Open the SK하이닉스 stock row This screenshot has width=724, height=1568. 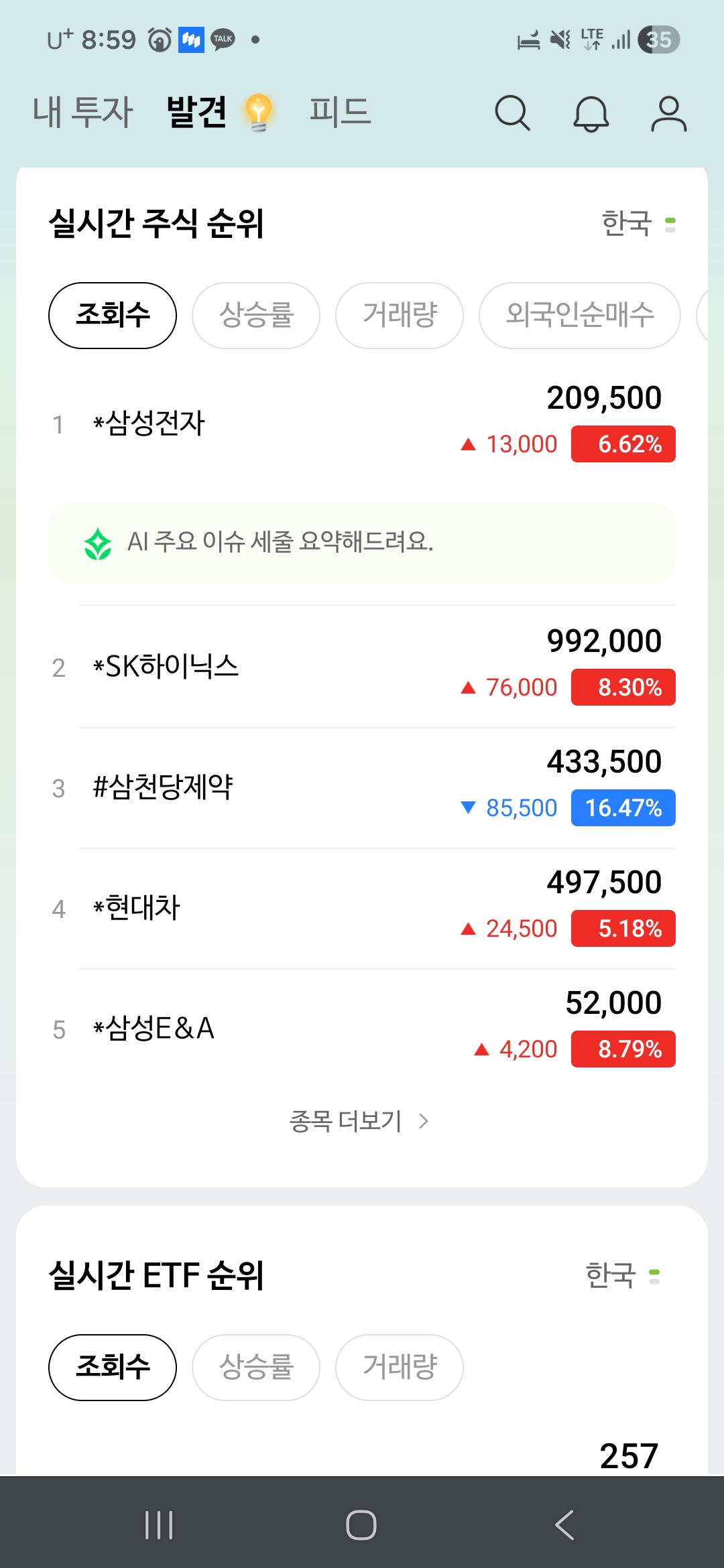pos(362,667)
